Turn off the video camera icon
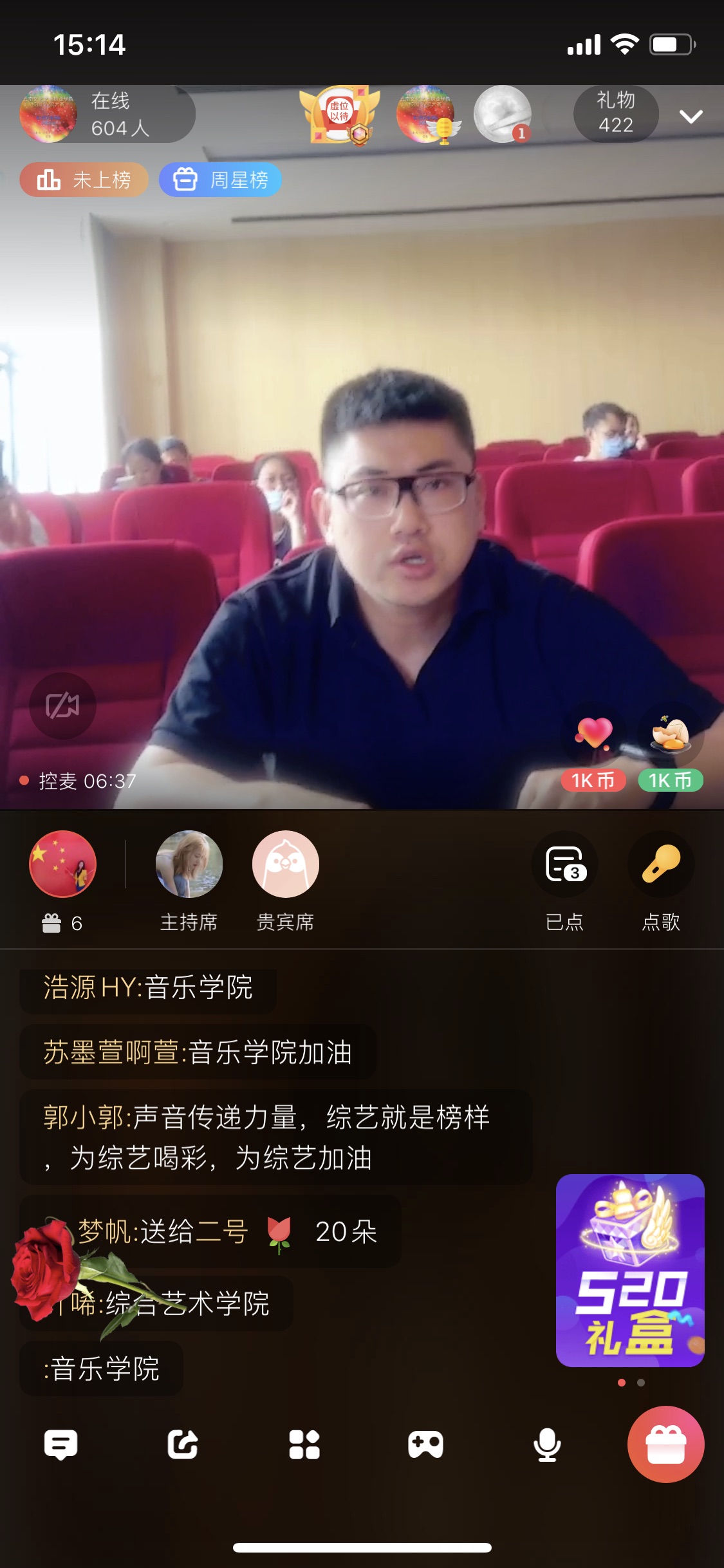724x1568 pixels. click(62, 705)
